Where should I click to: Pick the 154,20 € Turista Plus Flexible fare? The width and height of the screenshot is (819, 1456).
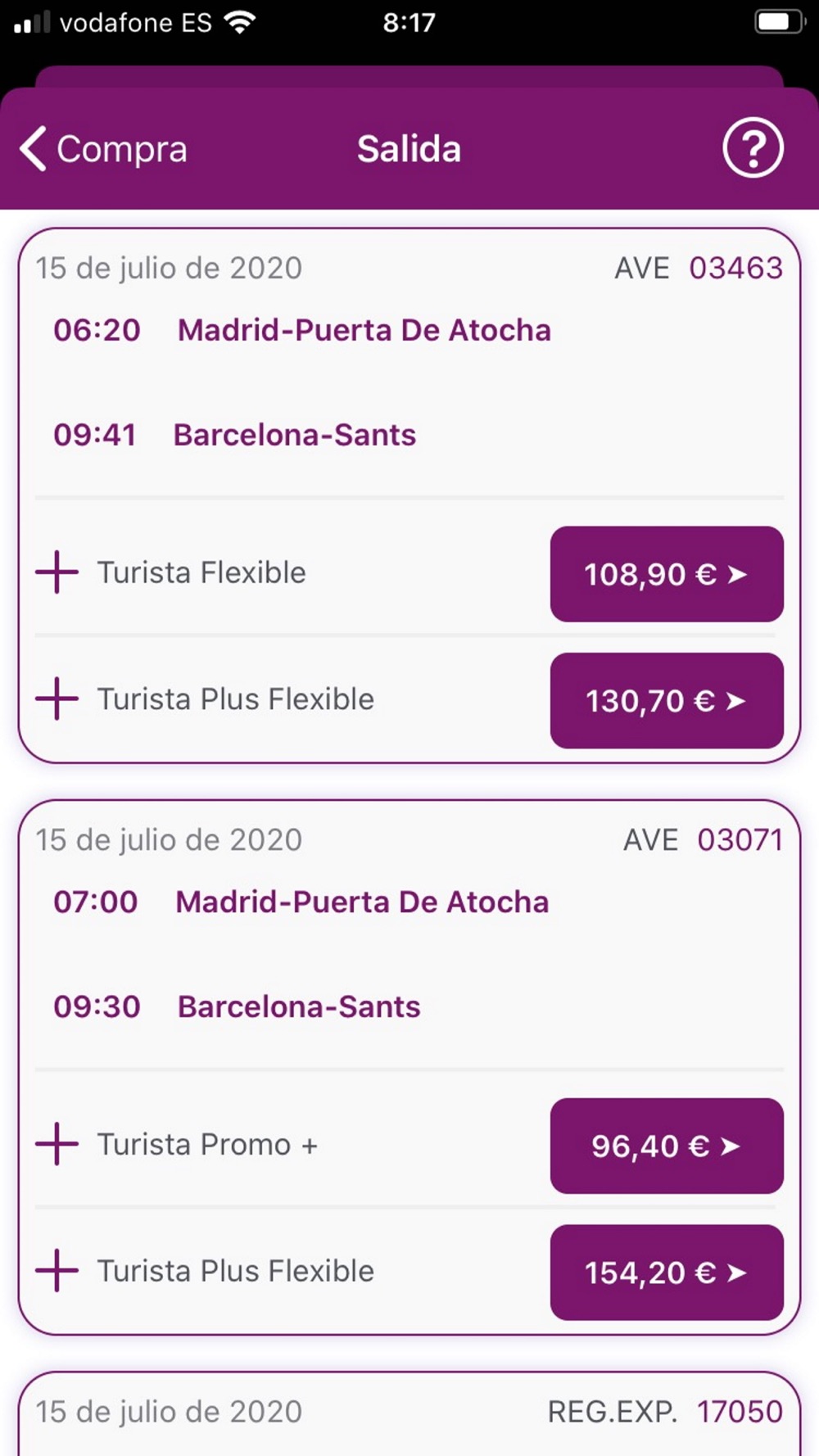coord(667,1272)
